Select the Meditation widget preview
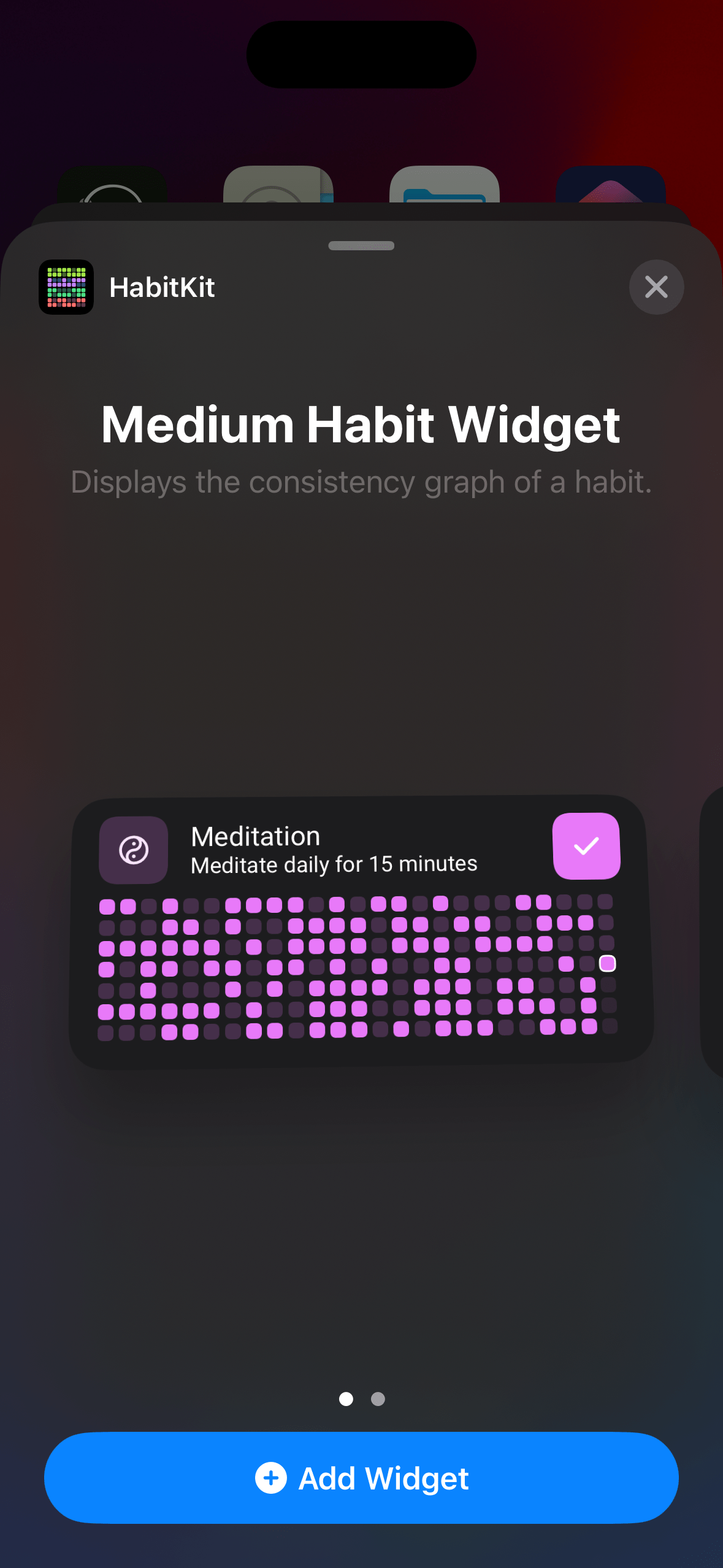Screen dimensions: 723x1568 (361, 932)
